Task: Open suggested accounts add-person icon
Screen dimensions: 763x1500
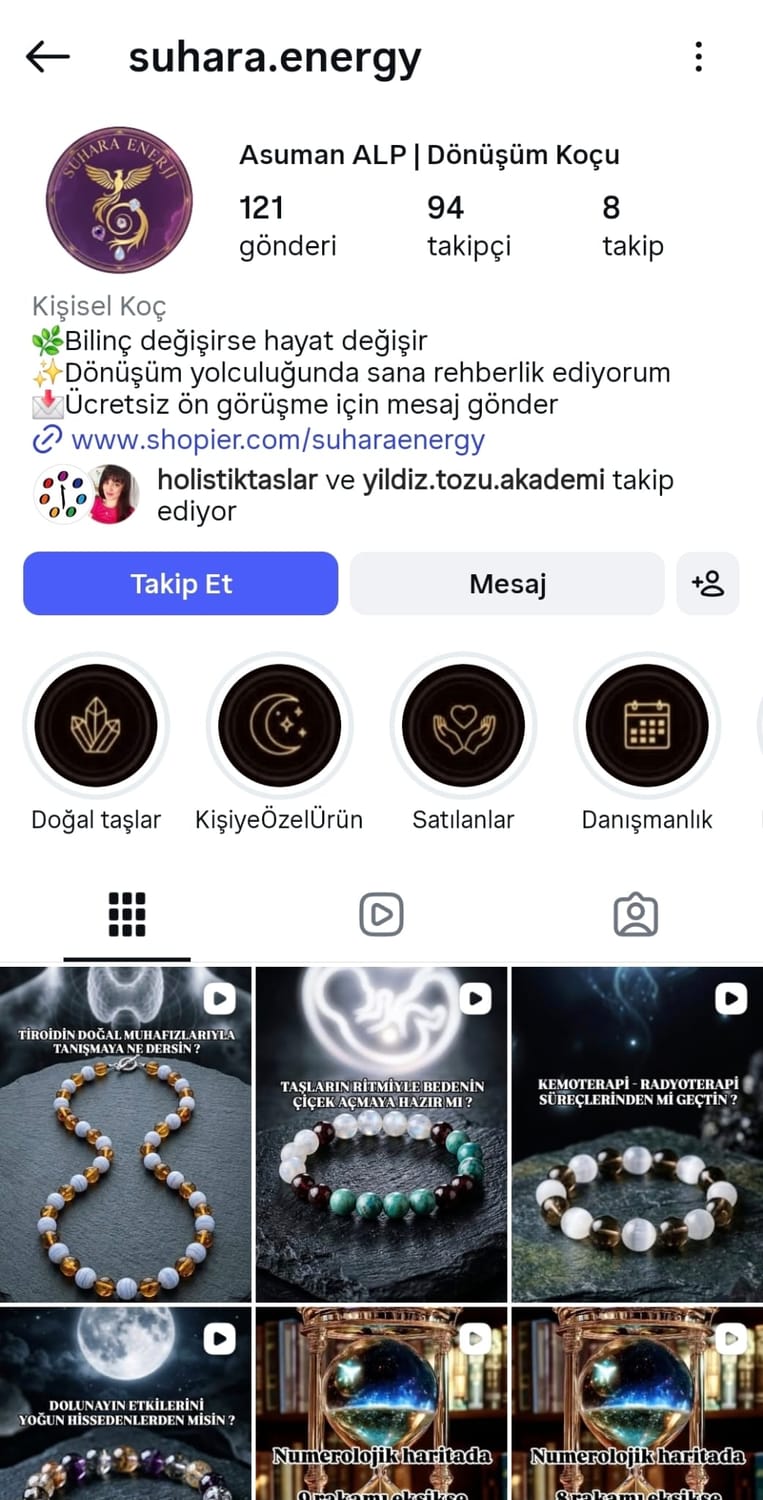Action: pos(708,584)
